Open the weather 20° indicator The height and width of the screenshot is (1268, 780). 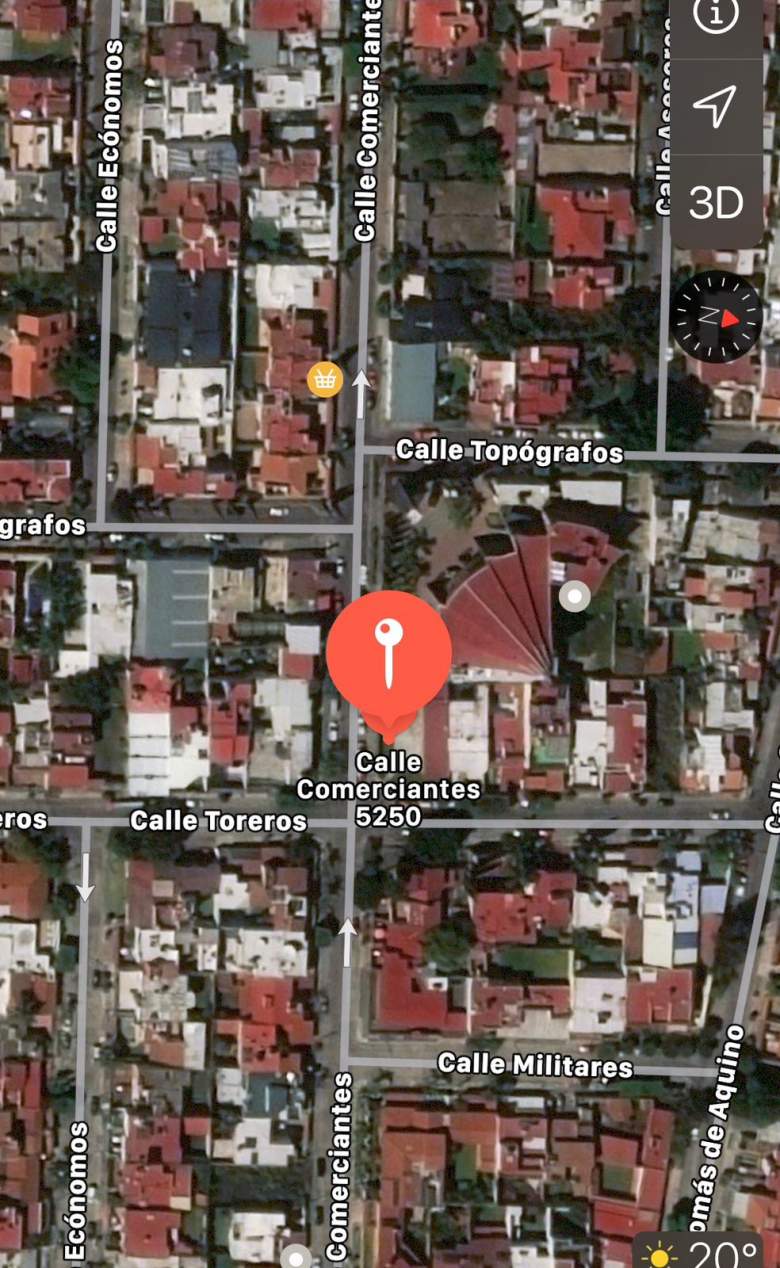click(x=707, y=1251)
